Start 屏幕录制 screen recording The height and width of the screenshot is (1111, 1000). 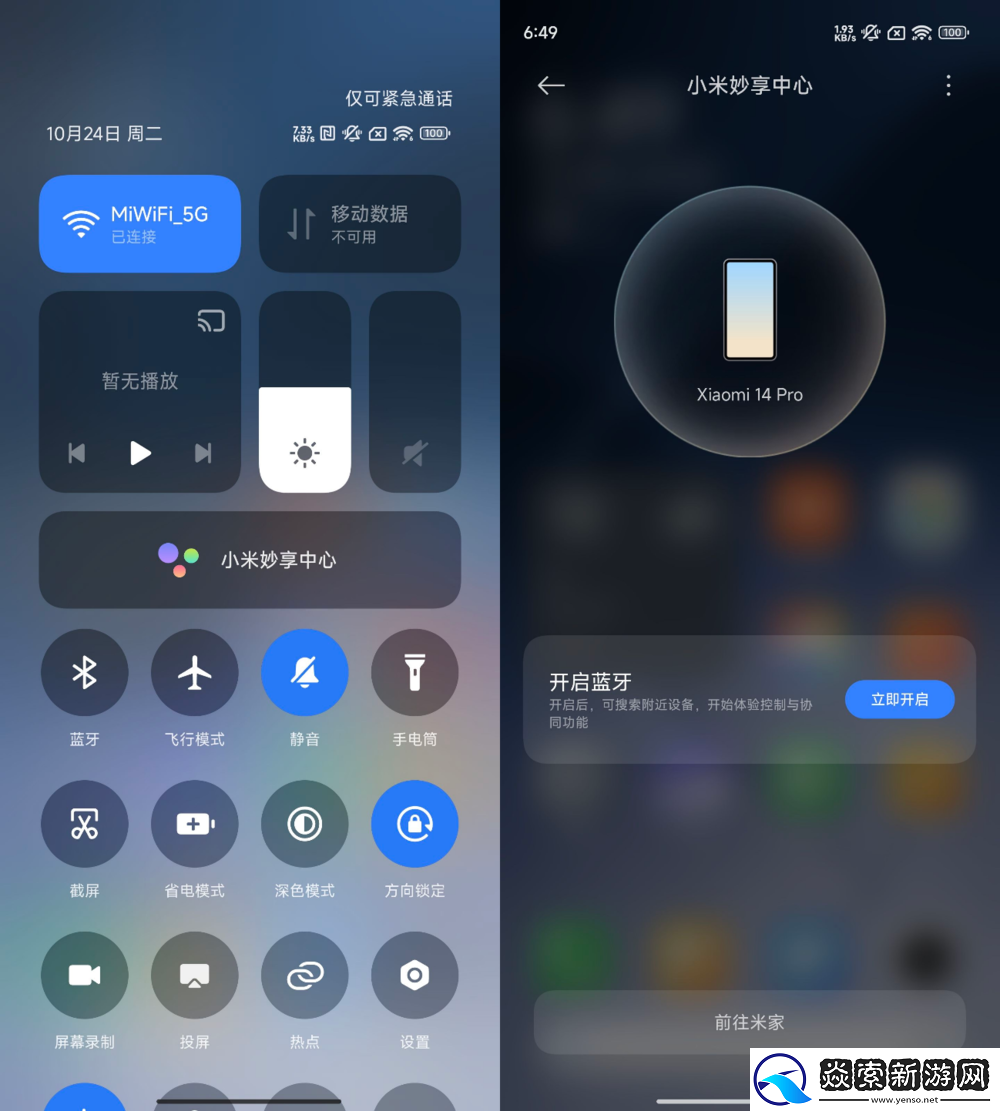(85, 975)
